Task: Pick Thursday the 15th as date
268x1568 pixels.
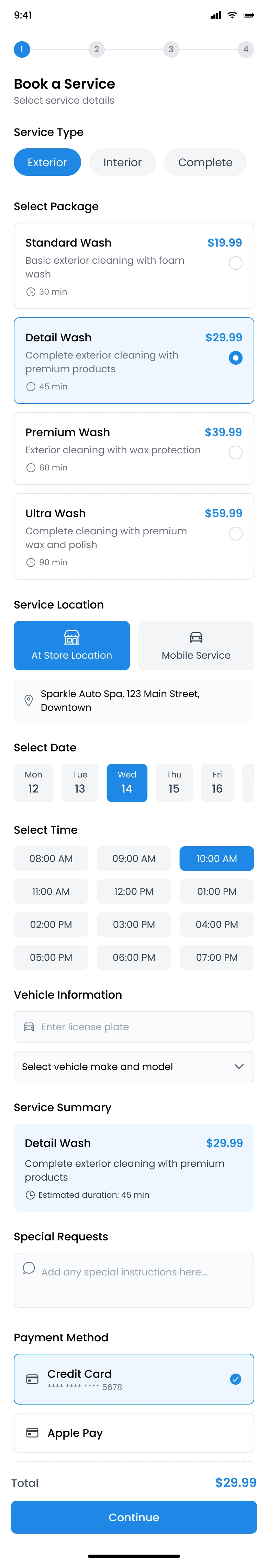Action: [174, 782]
